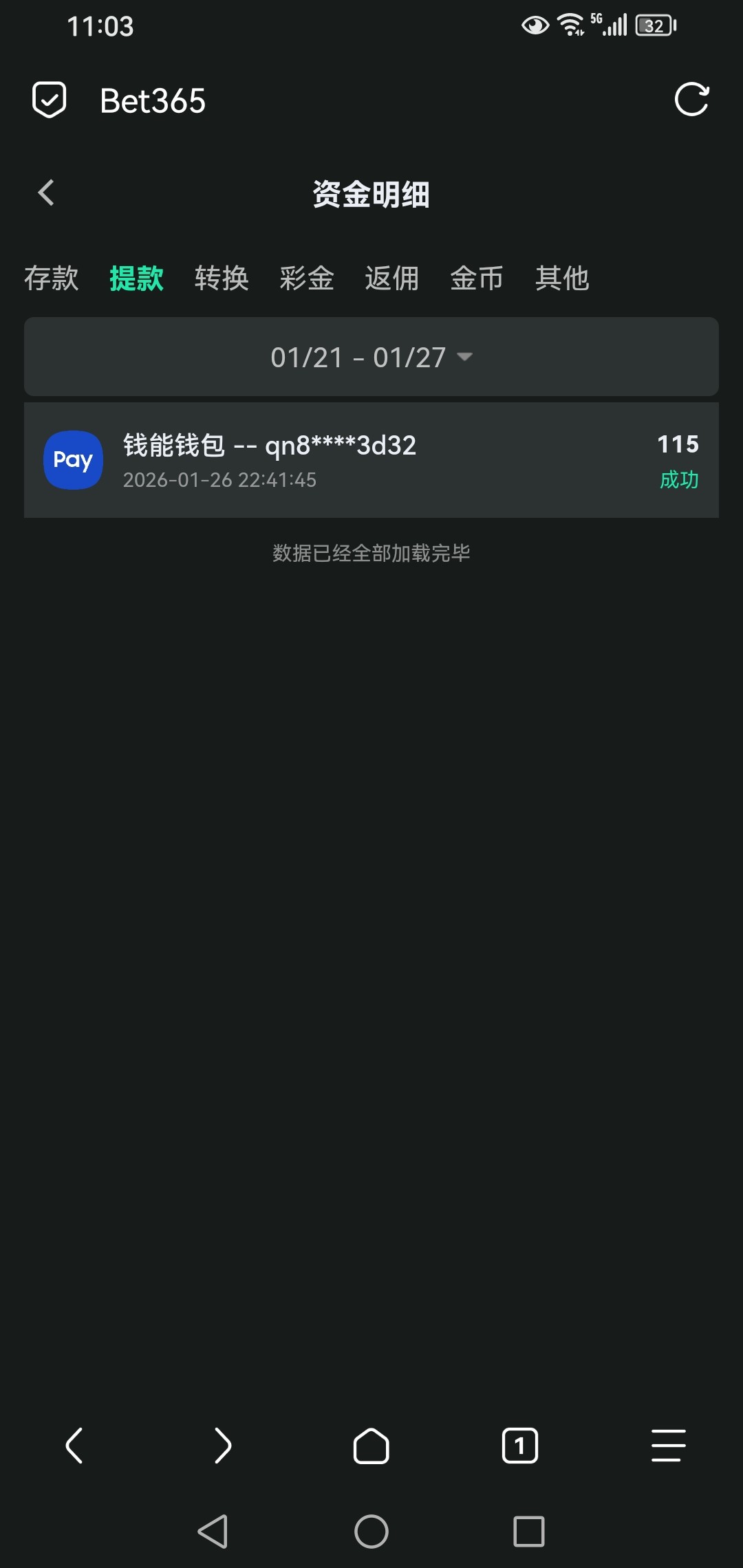This screenshot has width=743, height=1568.
Task: Switch to the 存款 tab
Action: pyautogui.click(x=52, y=279)
